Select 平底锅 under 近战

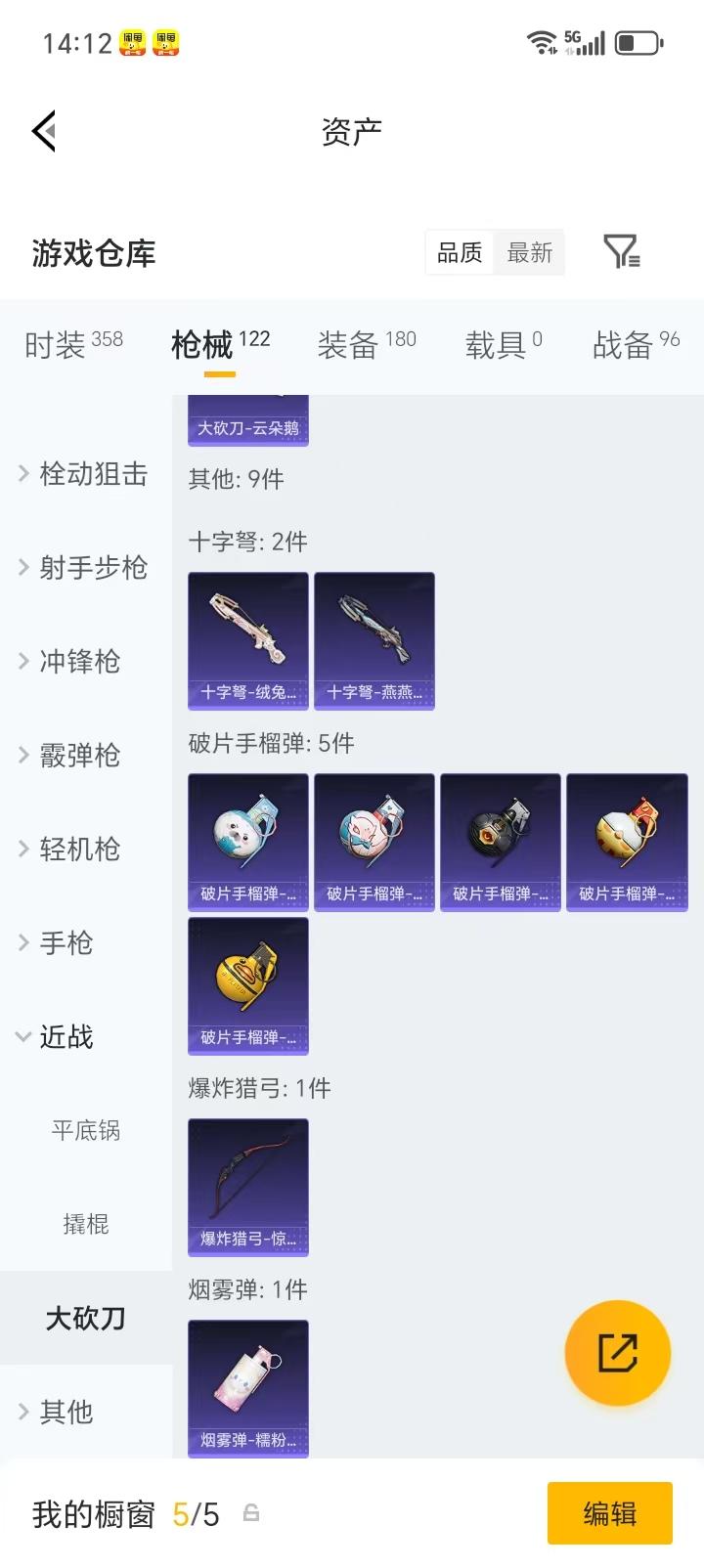(x=86, y=1130)
